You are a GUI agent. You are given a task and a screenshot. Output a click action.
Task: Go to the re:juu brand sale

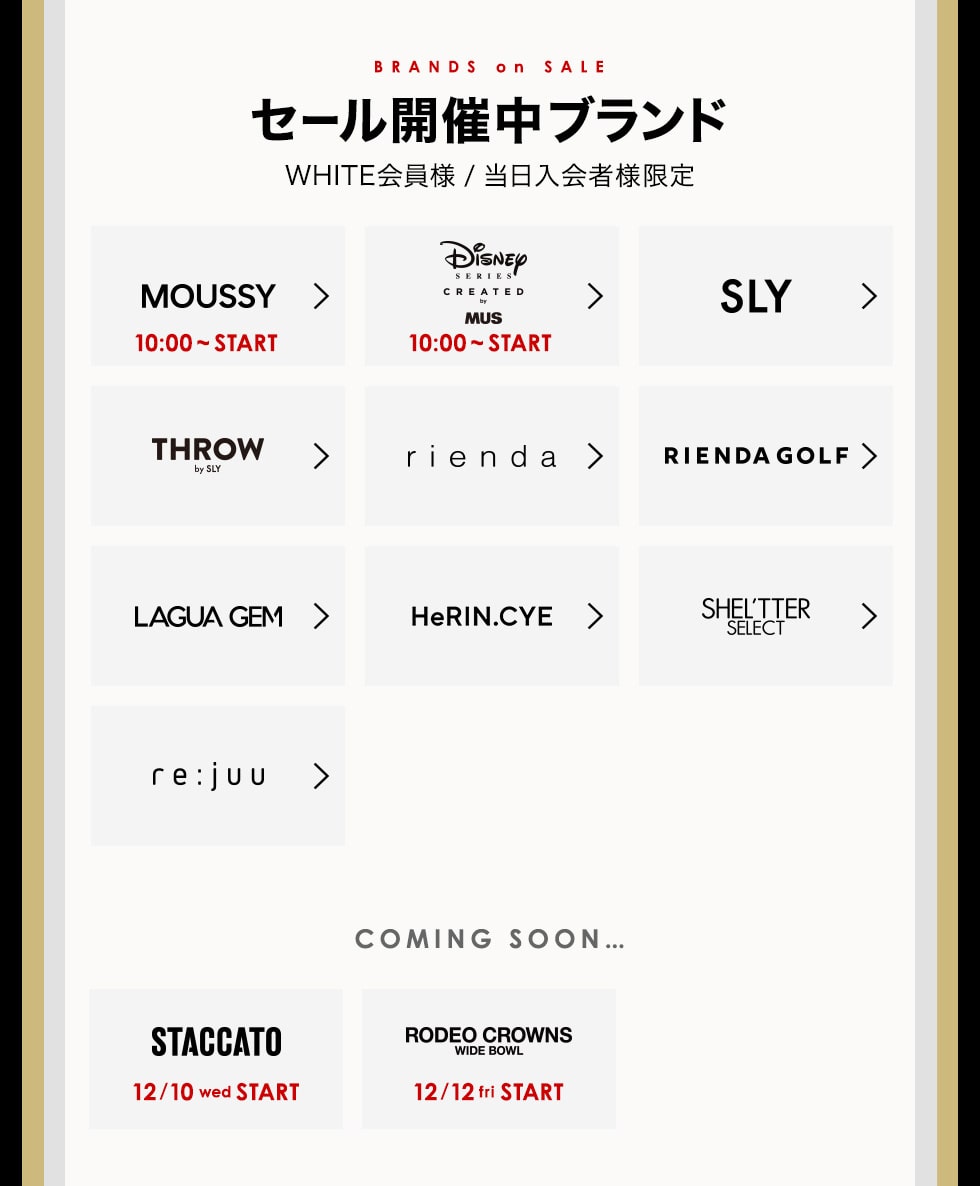tap(218, 776)
